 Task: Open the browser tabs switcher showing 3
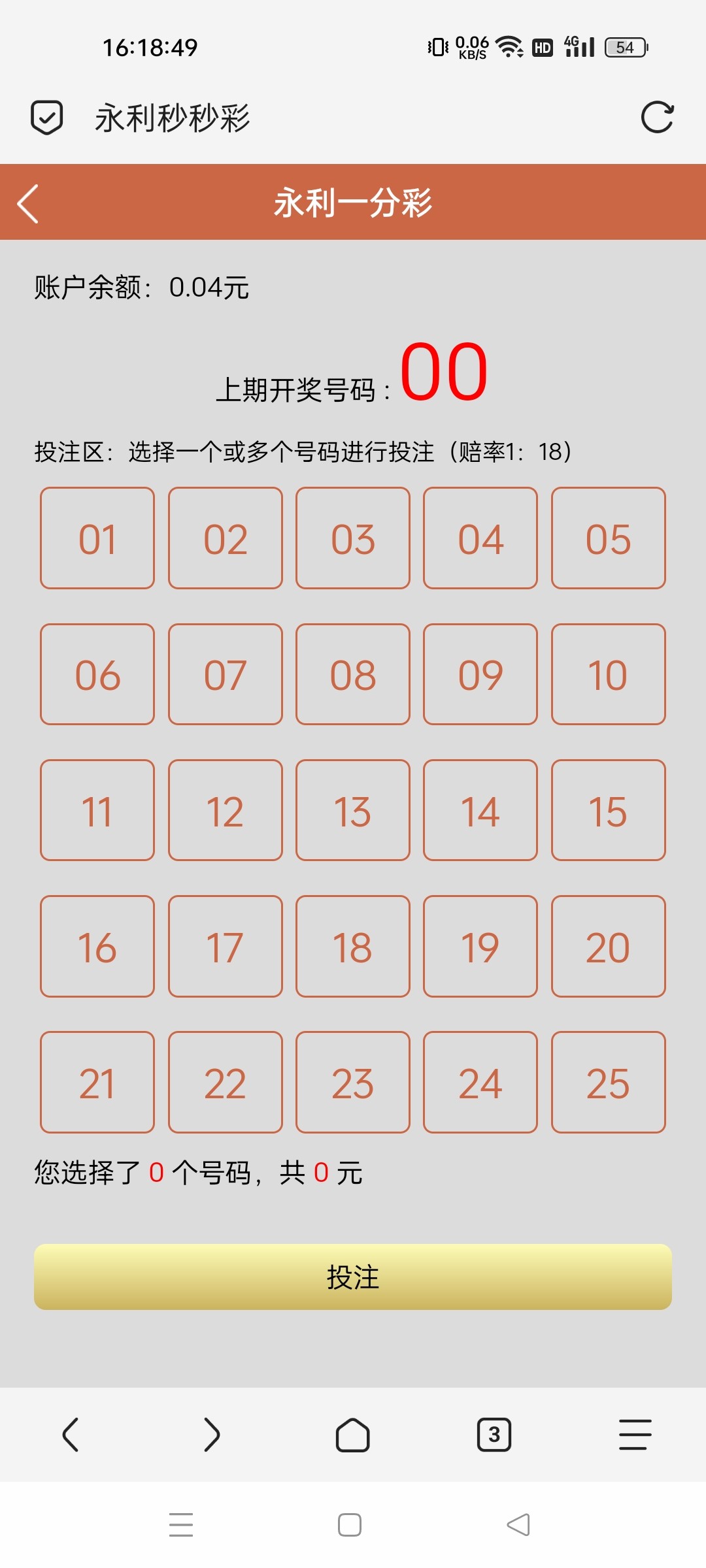pyautogui.click(x=494, y=1435)
